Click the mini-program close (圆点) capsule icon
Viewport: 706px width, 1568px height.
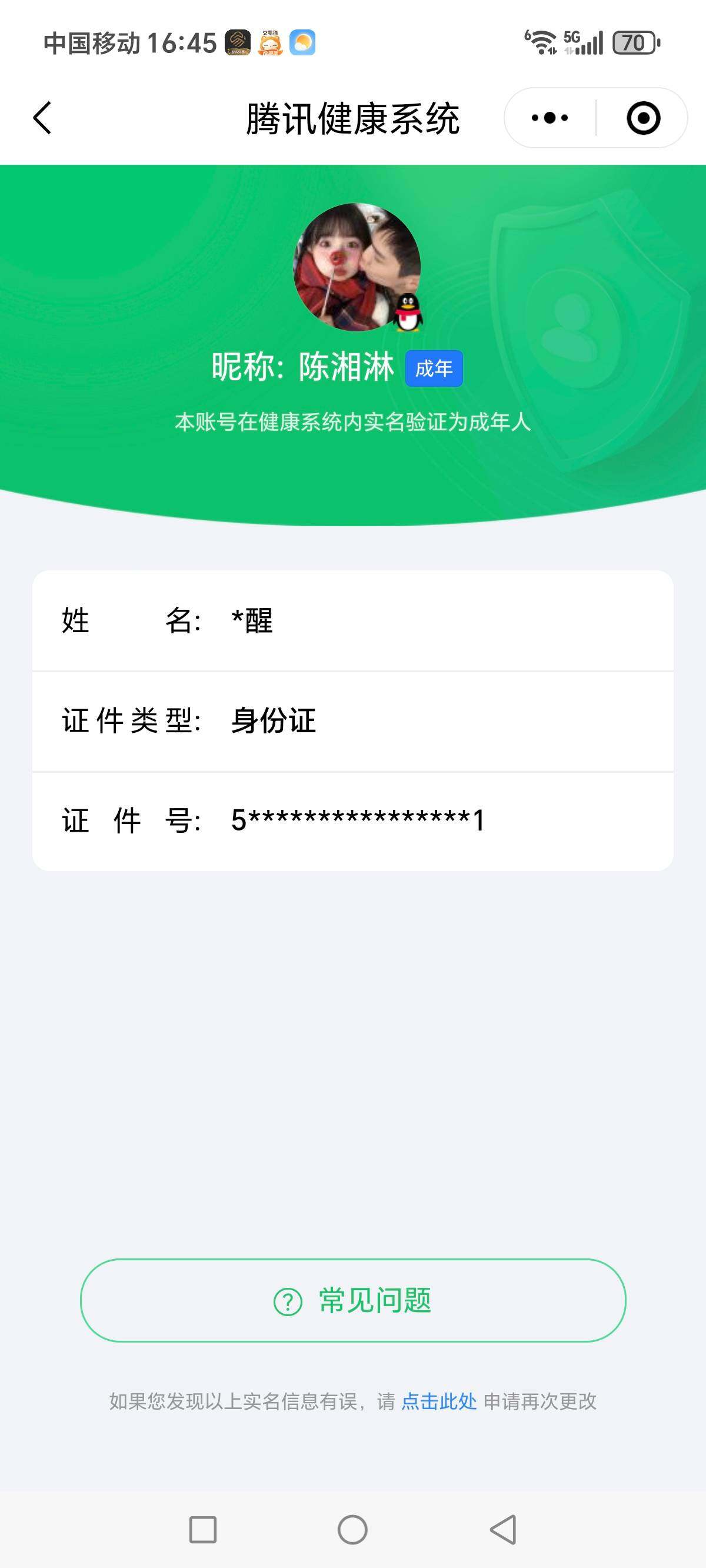tap(643, 118)
